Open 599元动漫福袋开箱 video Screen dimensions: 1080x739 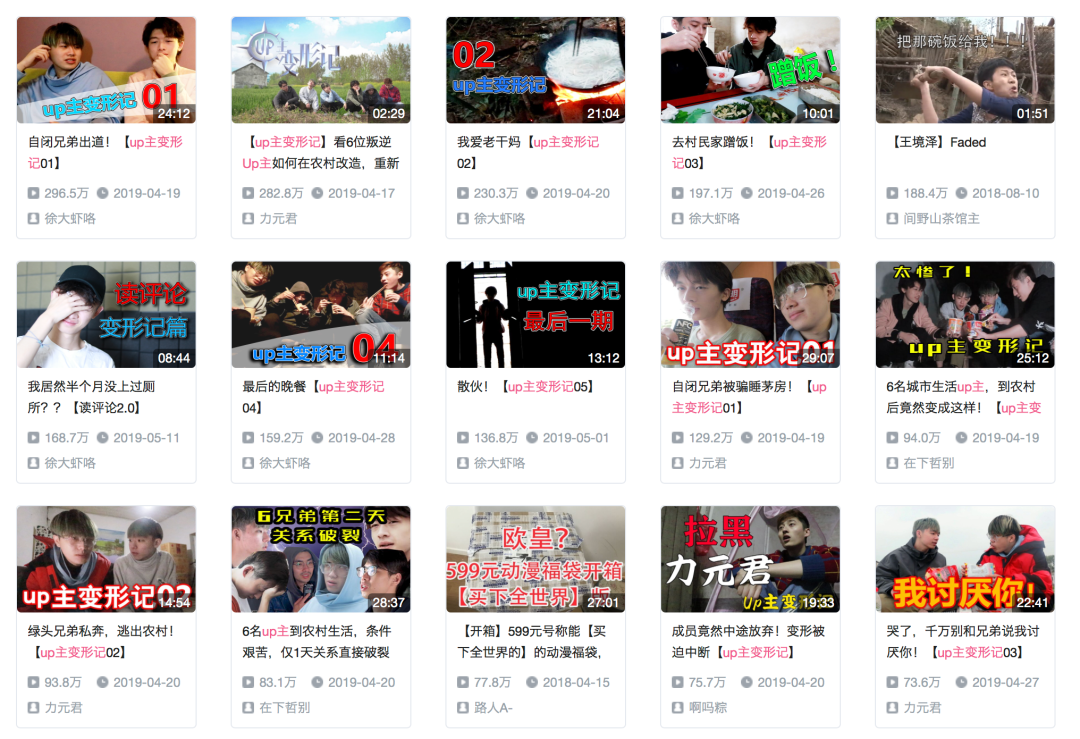point(535,558)
